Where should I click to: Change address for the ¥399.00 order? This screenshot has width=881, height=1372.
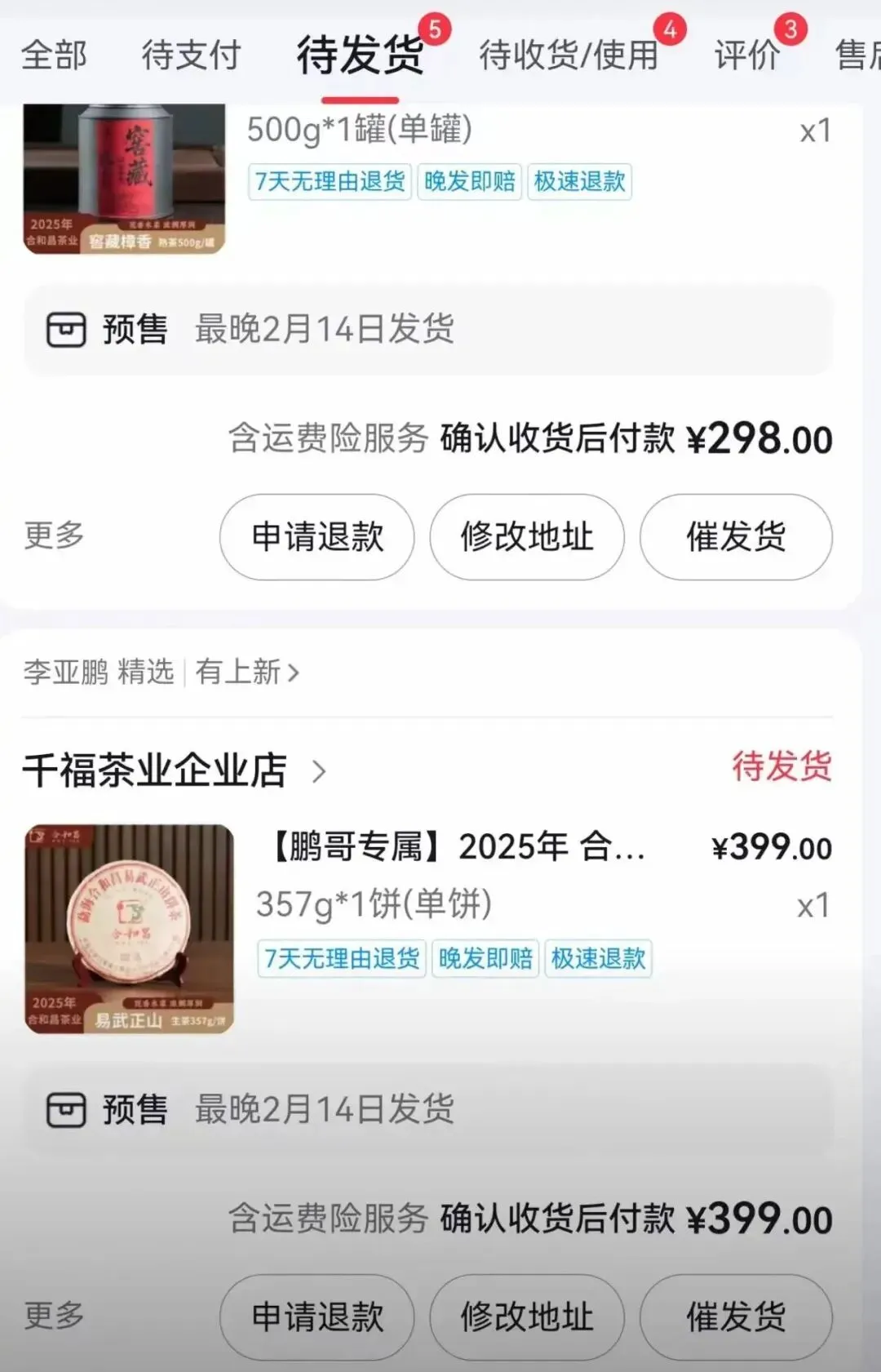tap(527, 1316)
